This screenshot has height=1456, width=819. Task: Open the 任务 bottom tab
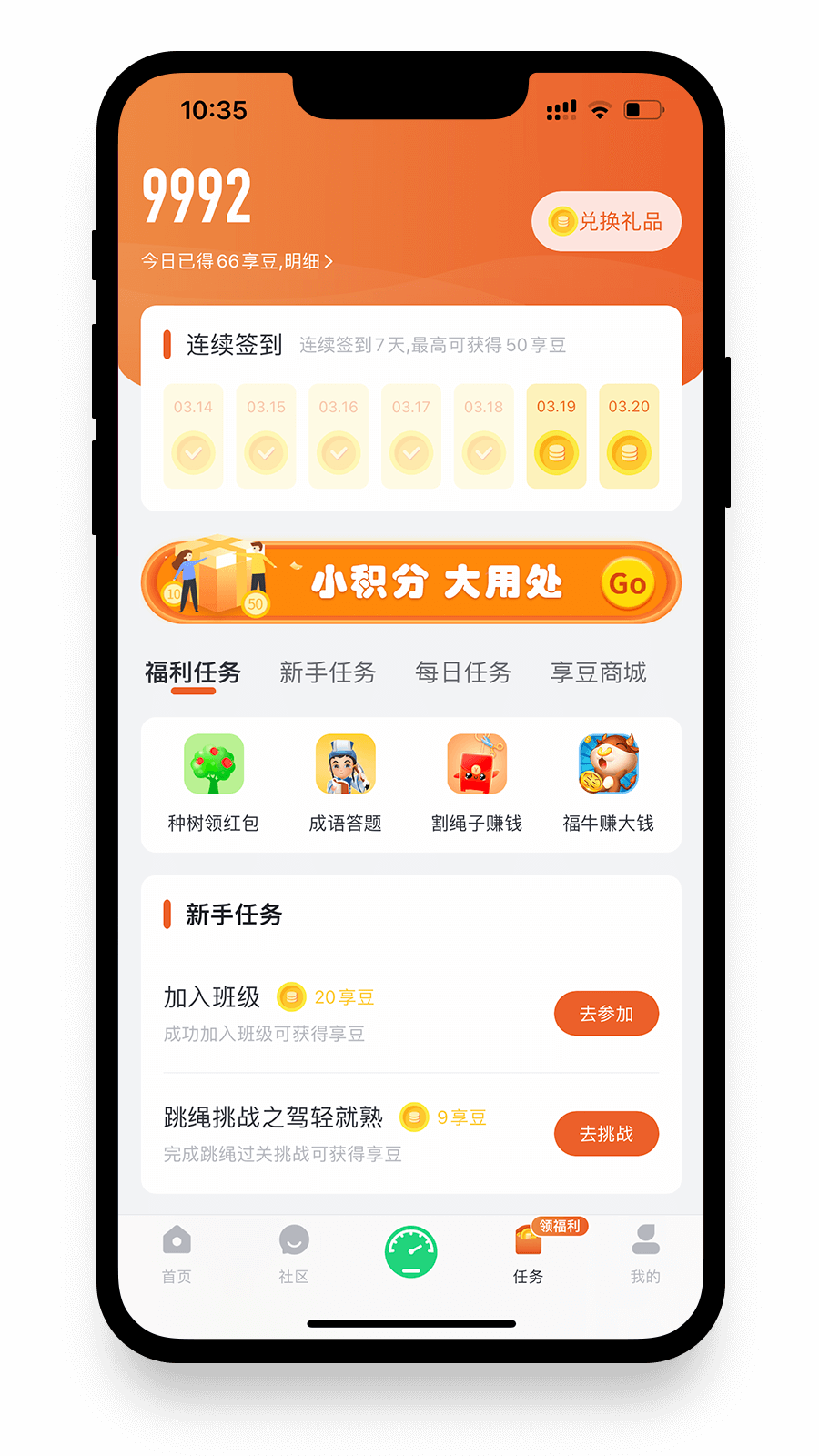[x=528, y=1255]
